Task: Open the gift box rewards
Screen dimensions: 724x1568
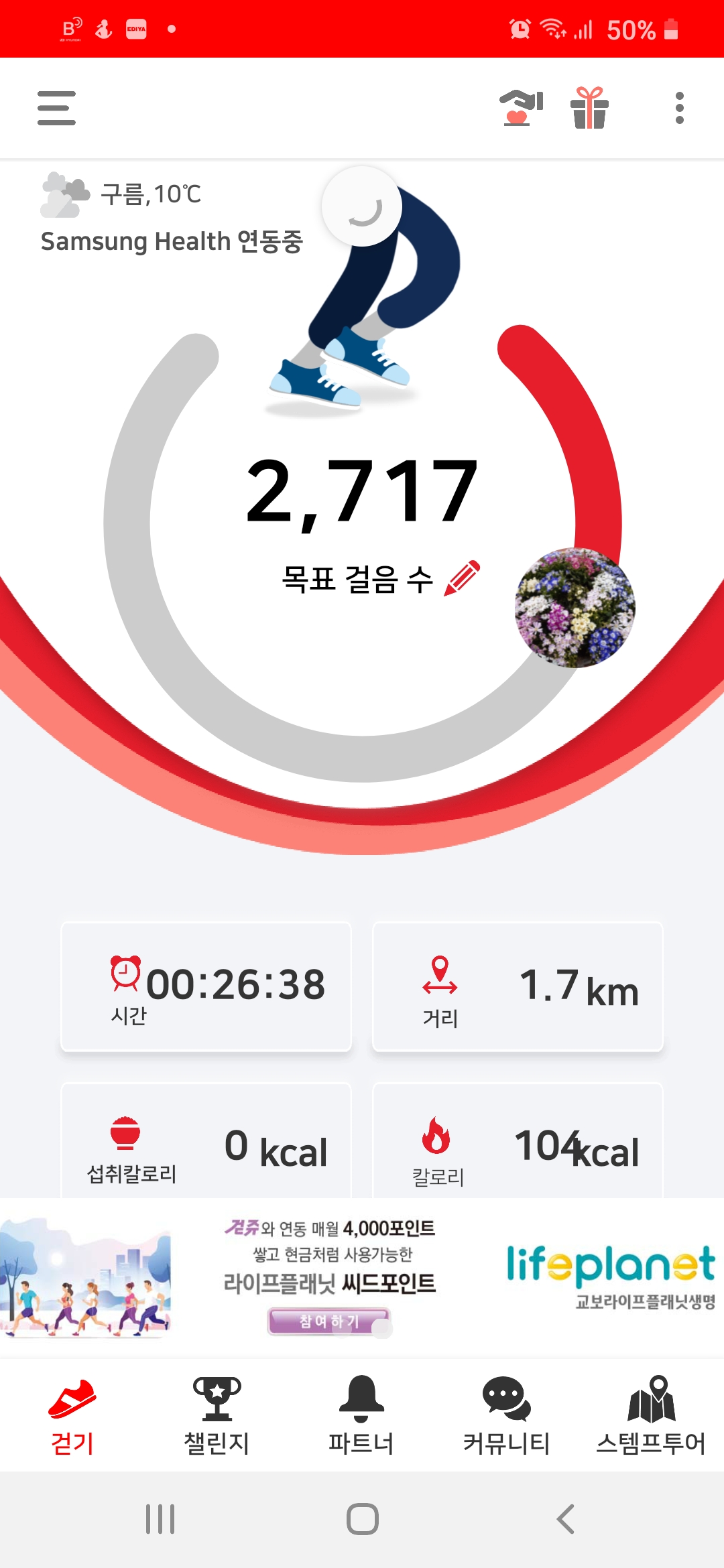Action: pyautogui.click(x=589, y=108)
